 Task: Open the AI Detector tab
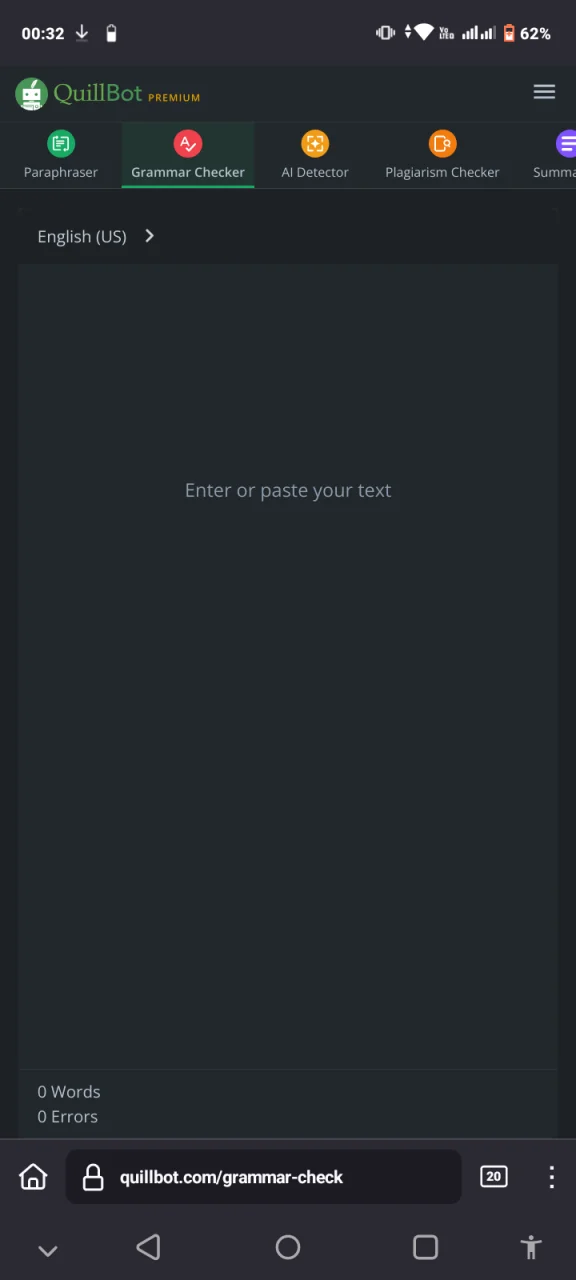315,156
